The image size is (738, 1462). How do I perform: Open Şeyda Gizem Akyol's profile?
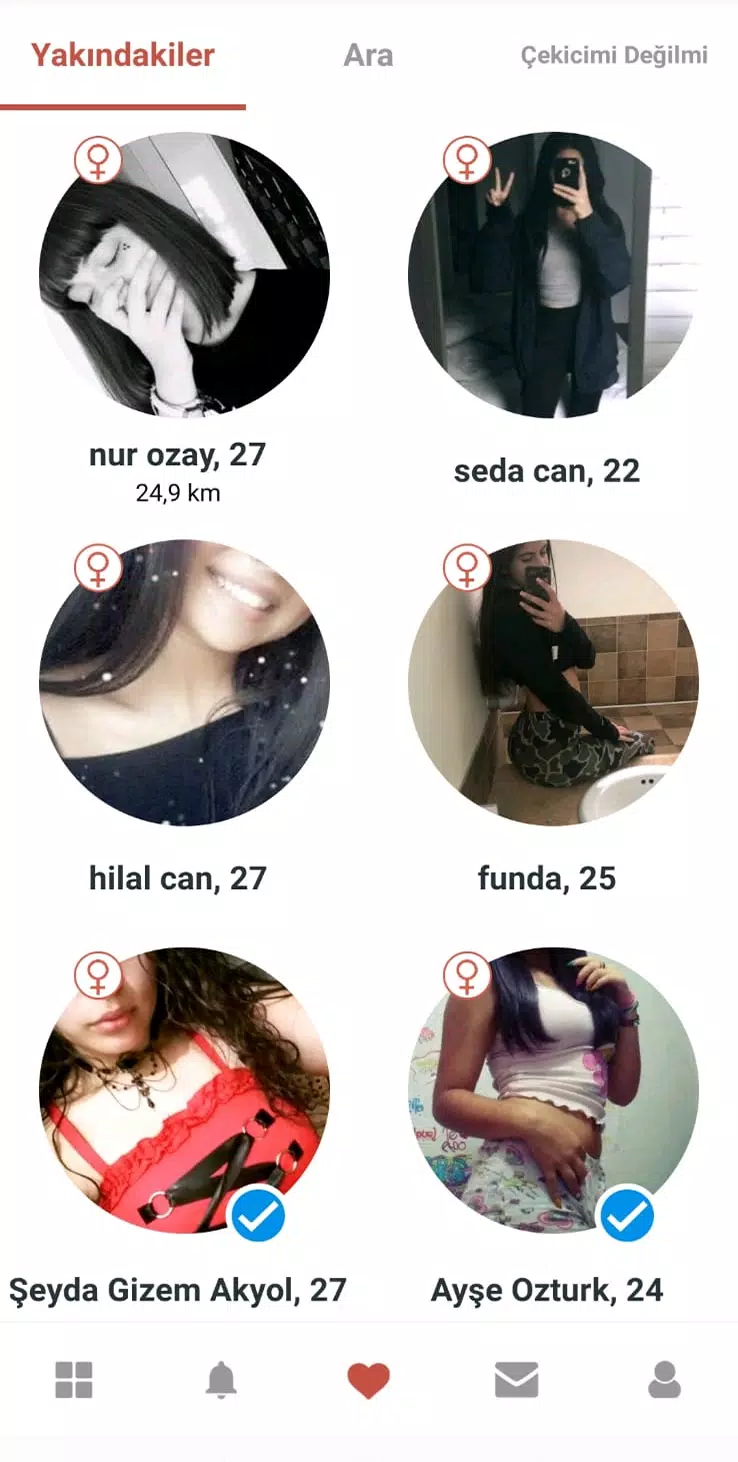coord(184,1090)
